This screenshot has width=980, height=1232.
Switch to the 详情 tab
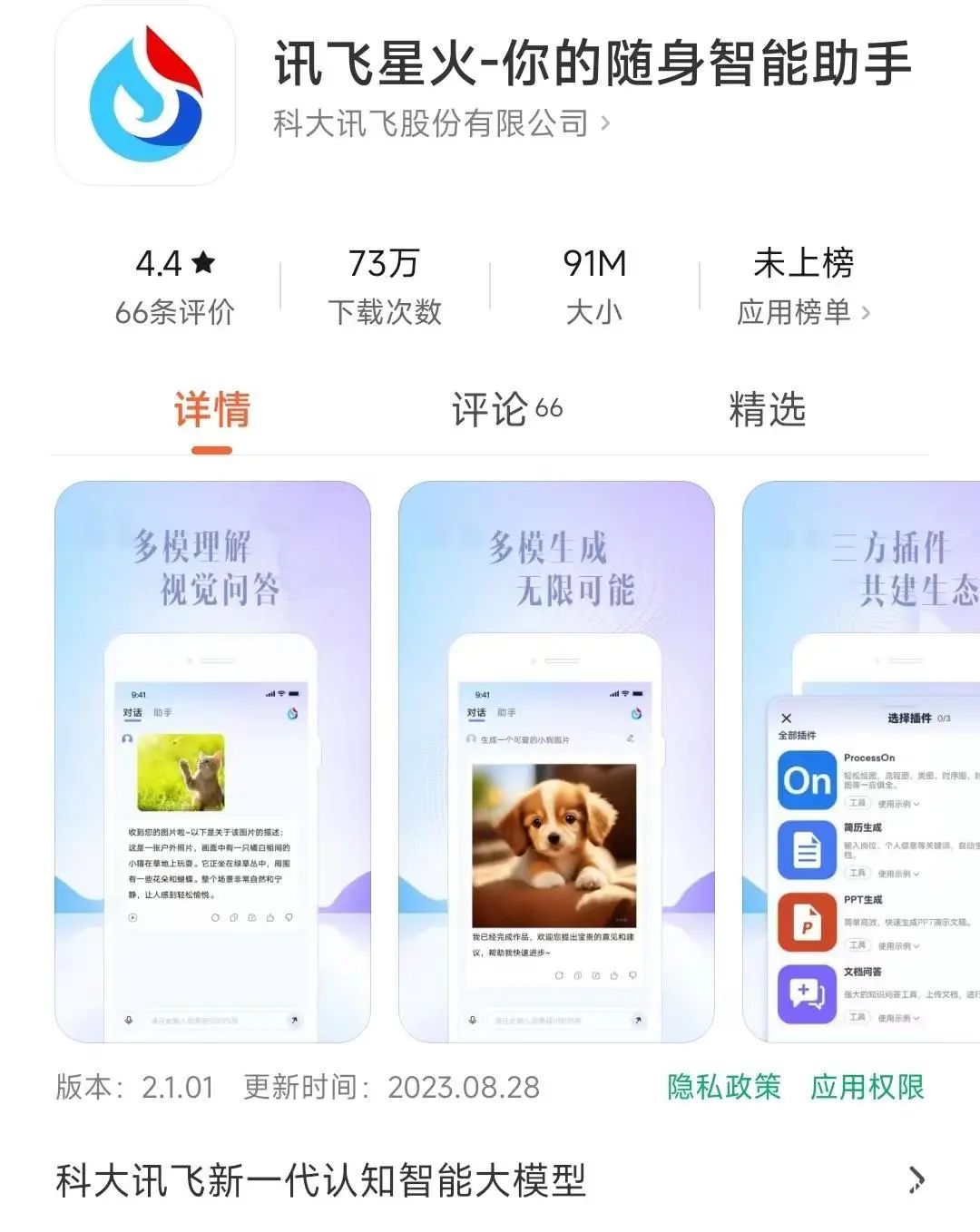click(212, 410)
